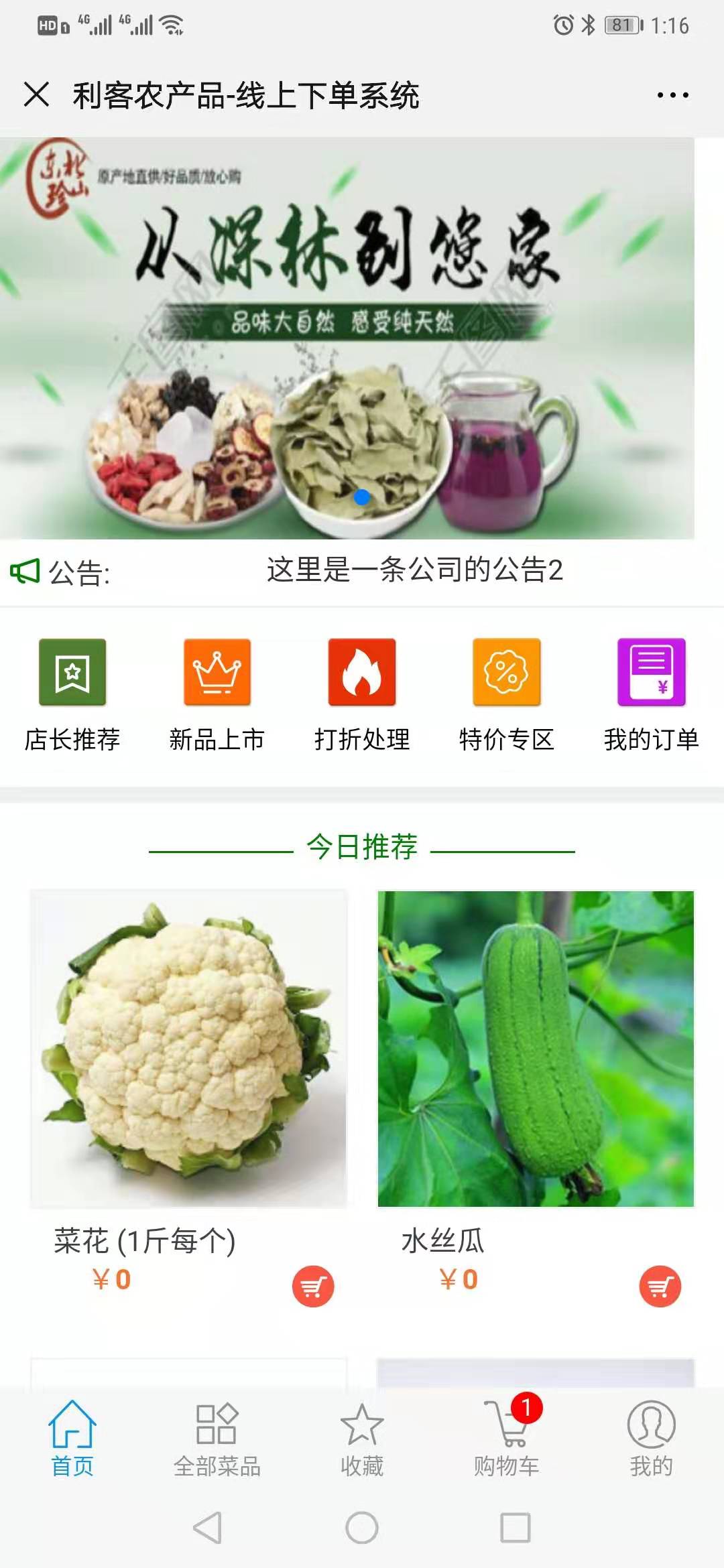Image resolution: width=724 pixels, height=1568 pixels.
Task: Open the 从深林到您家 promotional banner
Action: pyautogui.click(x=347, y=338)
